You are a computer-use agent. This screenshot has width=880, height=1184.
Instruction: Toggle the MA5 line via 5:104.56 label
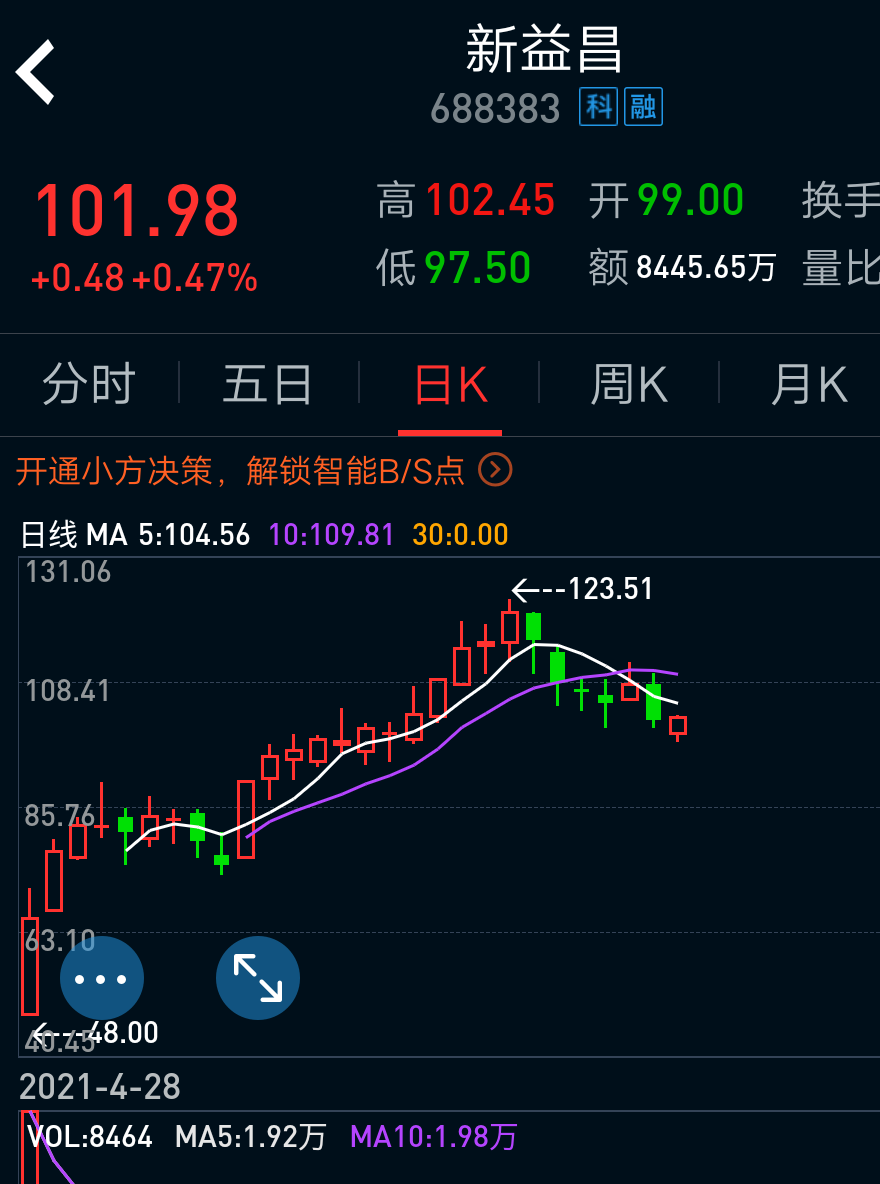201,534
